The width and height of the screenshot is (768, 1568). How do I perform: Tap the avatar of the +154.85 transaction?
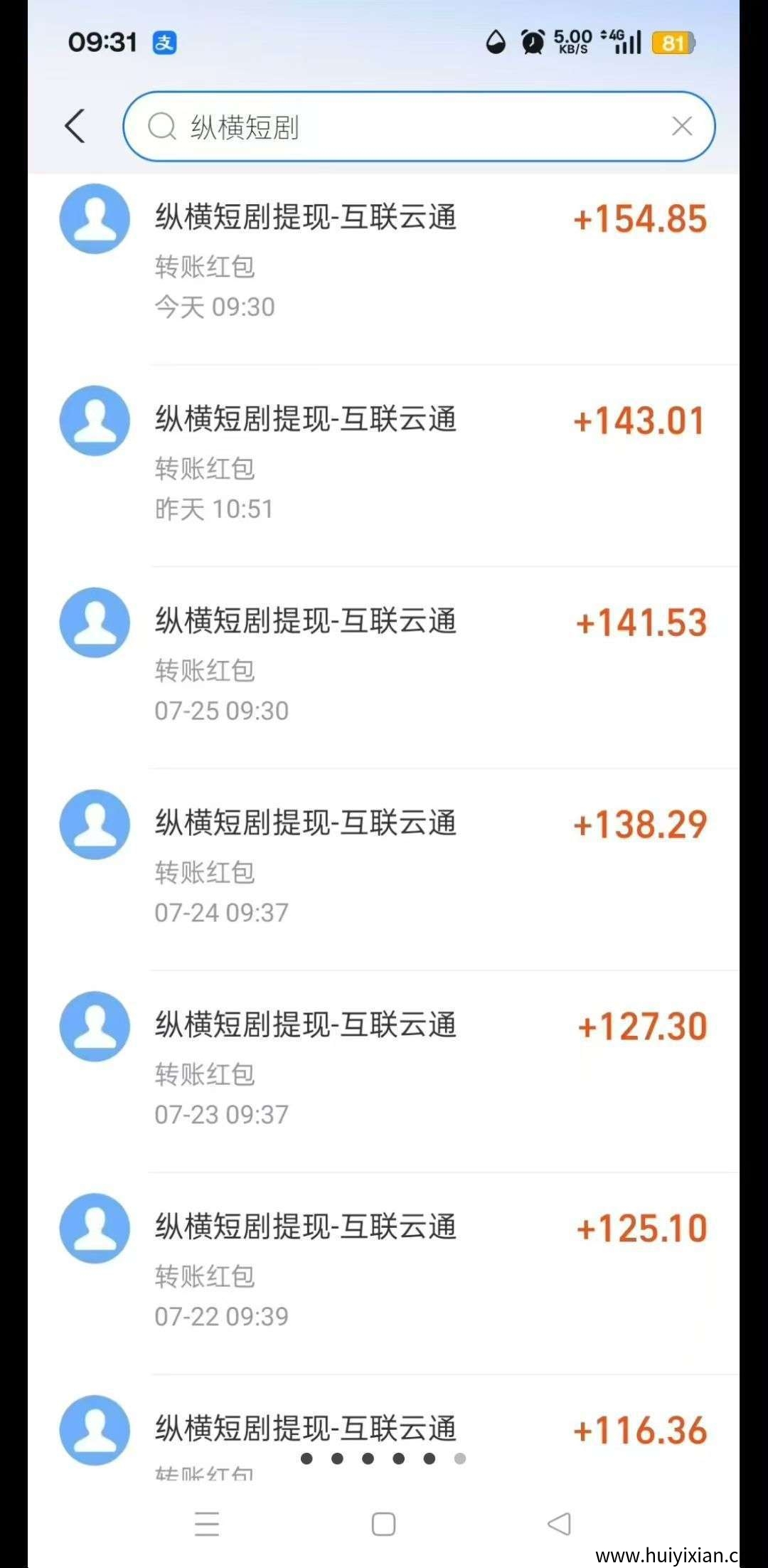94,218
